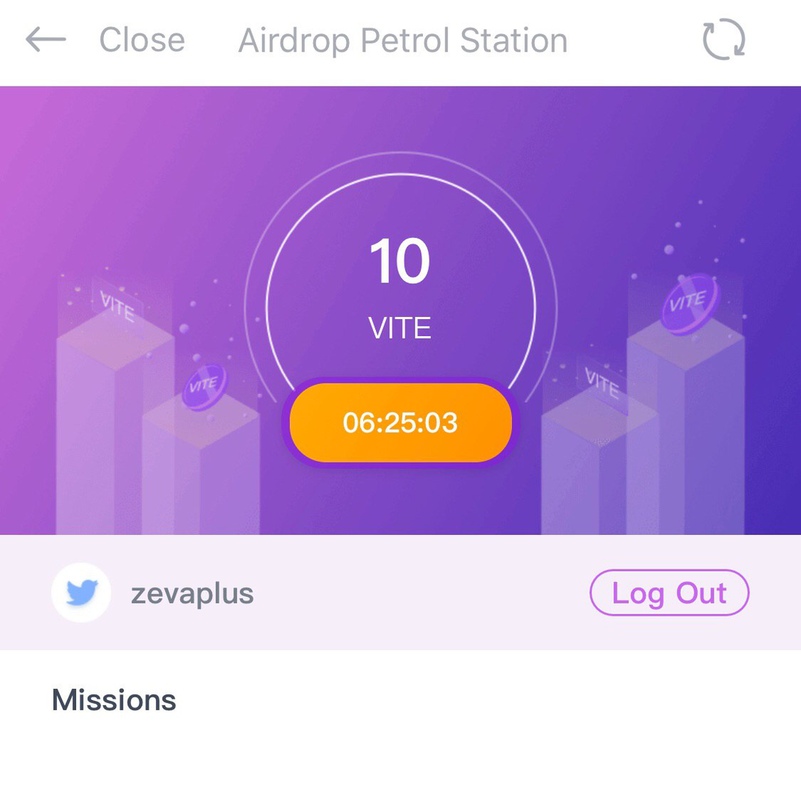Image resolution: width=801 pixels, height=807 pixels.
Task: Refresh the airdrop page
Action: (x=724, y=41)
